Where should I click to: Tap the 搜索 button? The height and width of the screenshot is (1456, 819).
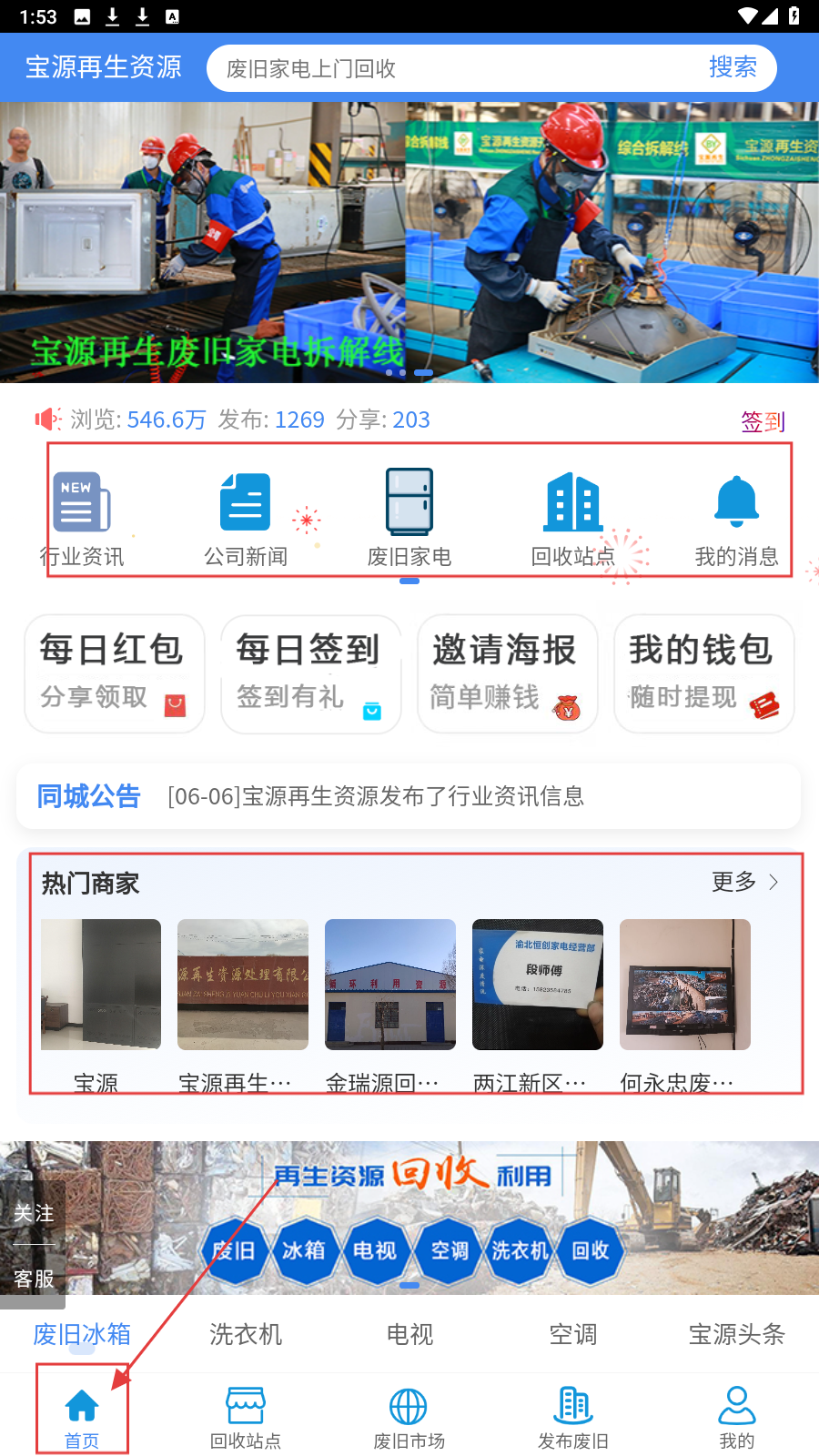pos(733,67)
